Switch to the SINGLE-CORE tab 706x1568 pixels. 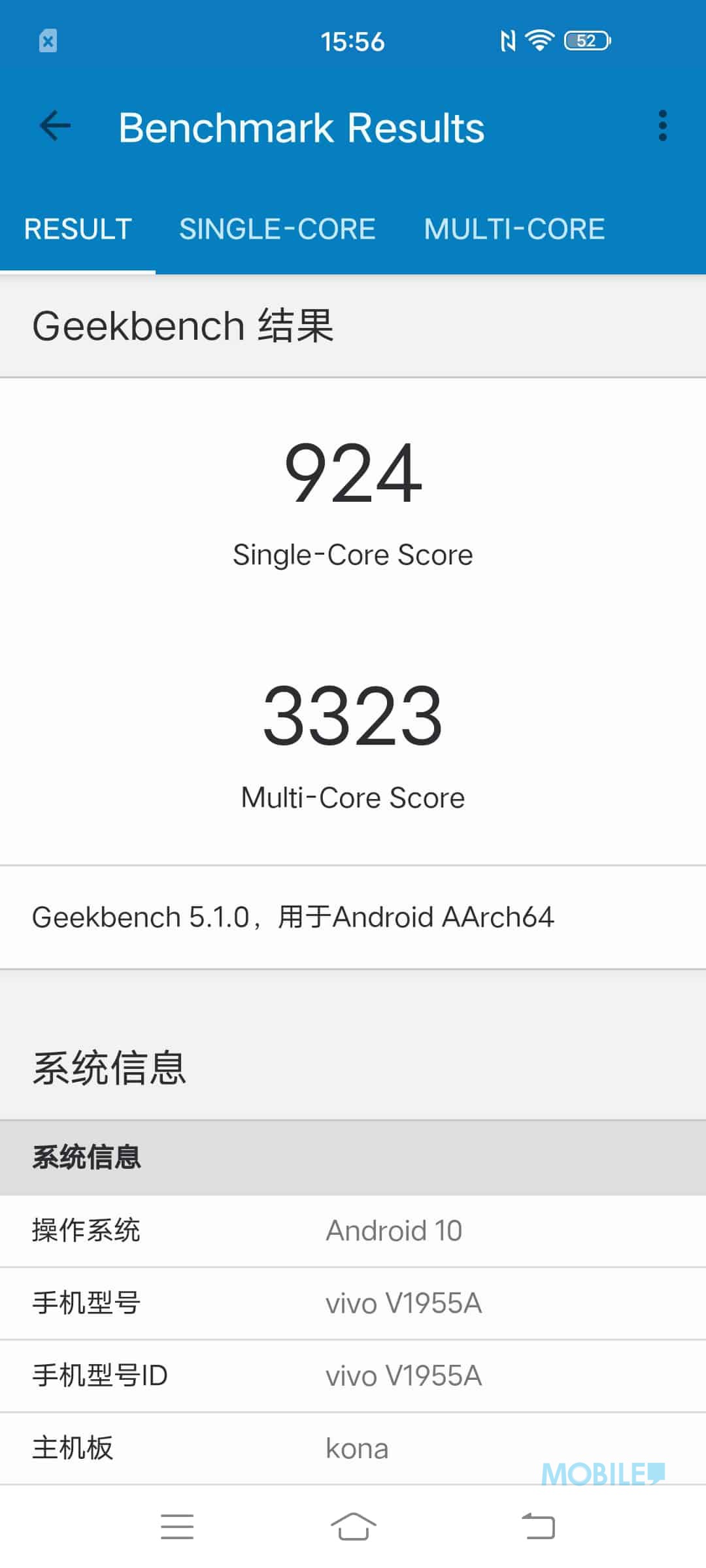277,229
